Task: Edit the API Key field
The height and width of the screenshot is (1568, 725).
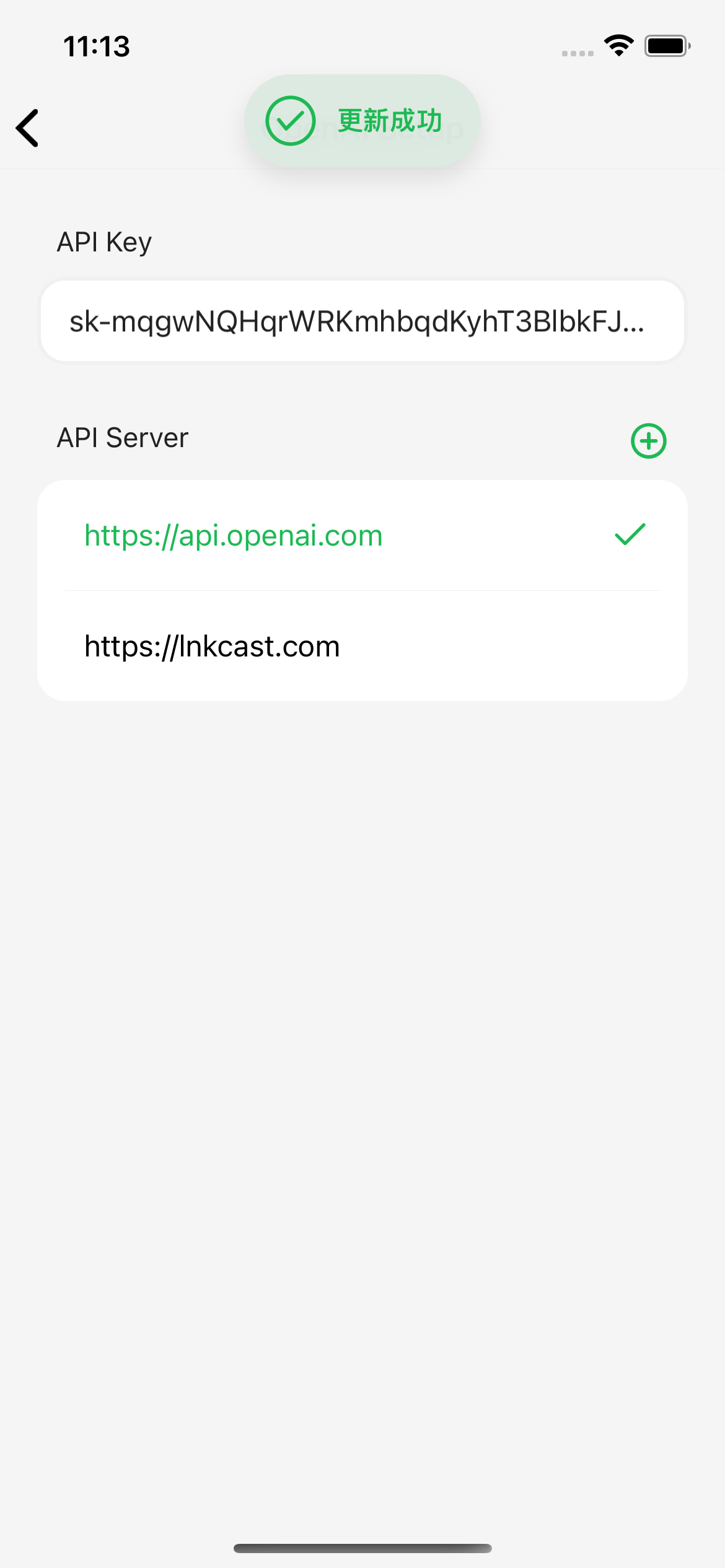Action: [x=362, y=321]
